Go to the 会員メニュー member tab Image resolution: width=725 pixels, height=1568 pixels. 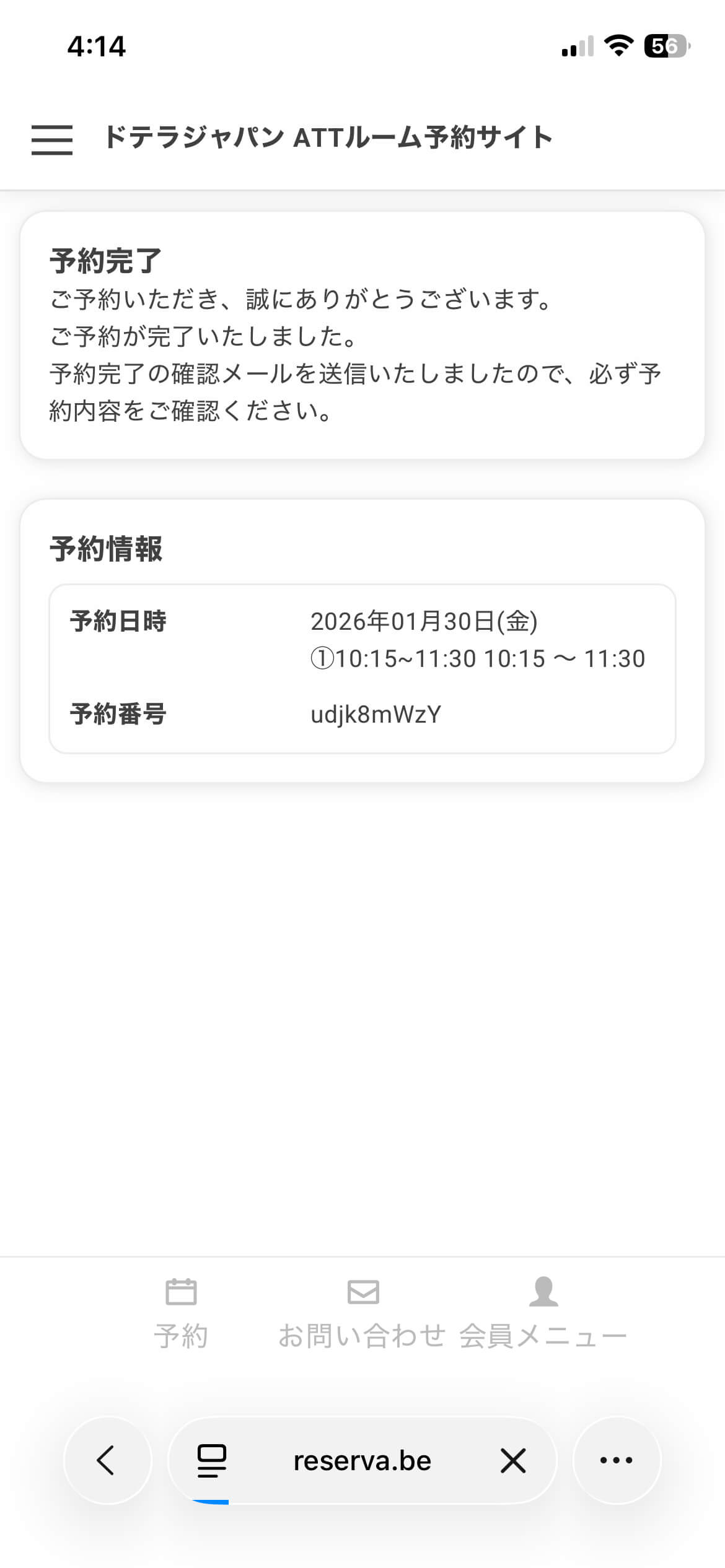[543, 1313]
